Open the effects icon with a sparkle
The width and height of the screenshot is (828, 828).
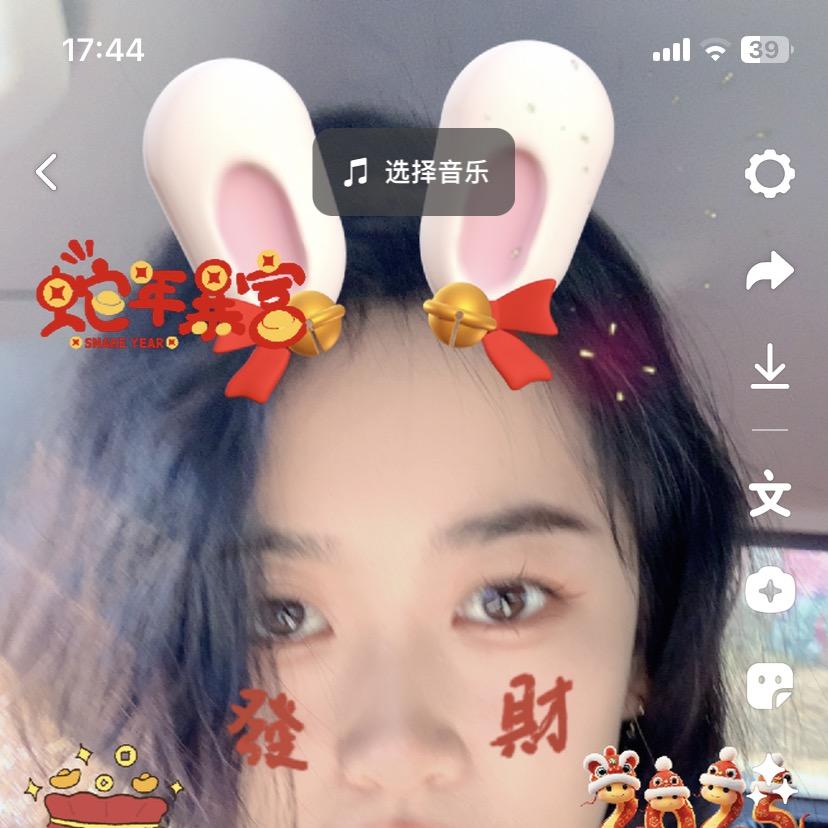[x=770, y=592]
